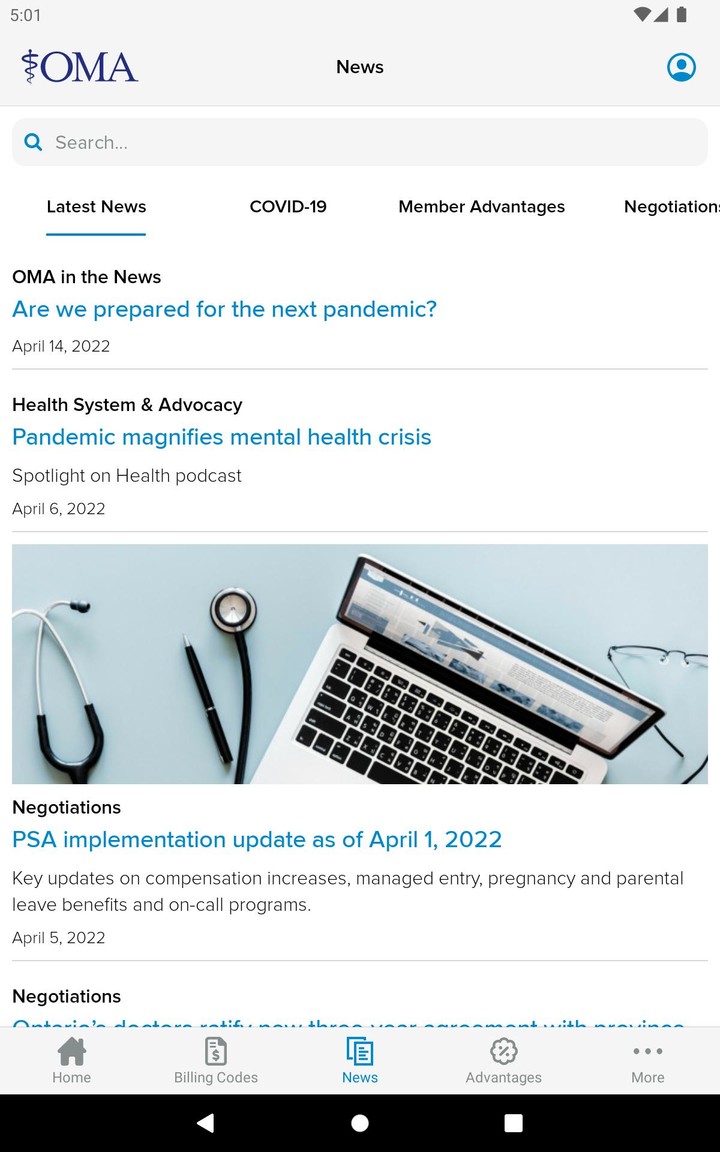Tap the system back button
Image resolution: width=720 pixels, height=1152 pixels.
point(206,1122)
